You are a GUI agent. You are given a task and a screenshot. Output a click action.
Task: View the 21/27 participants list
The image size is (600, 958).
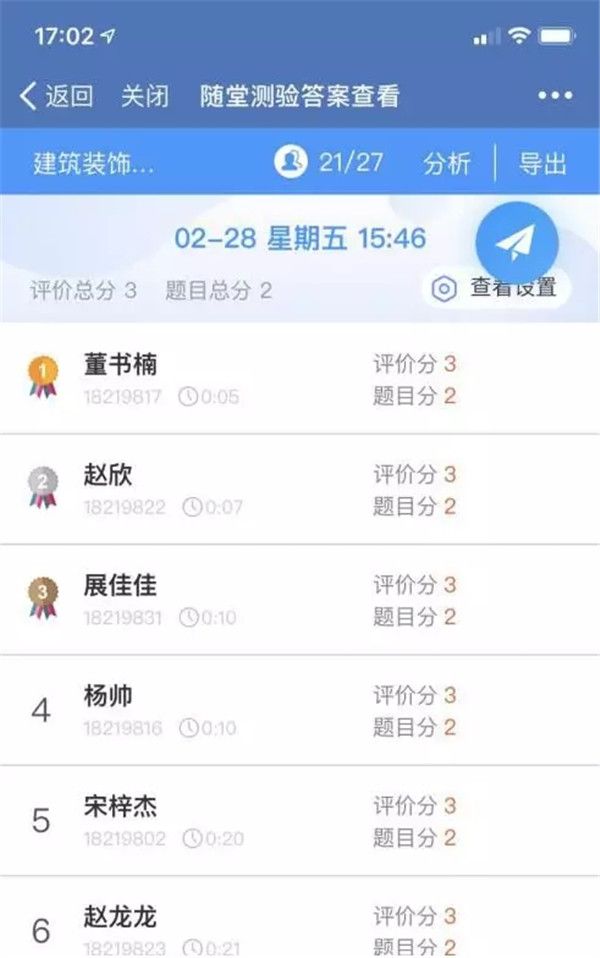coord(330,163)
